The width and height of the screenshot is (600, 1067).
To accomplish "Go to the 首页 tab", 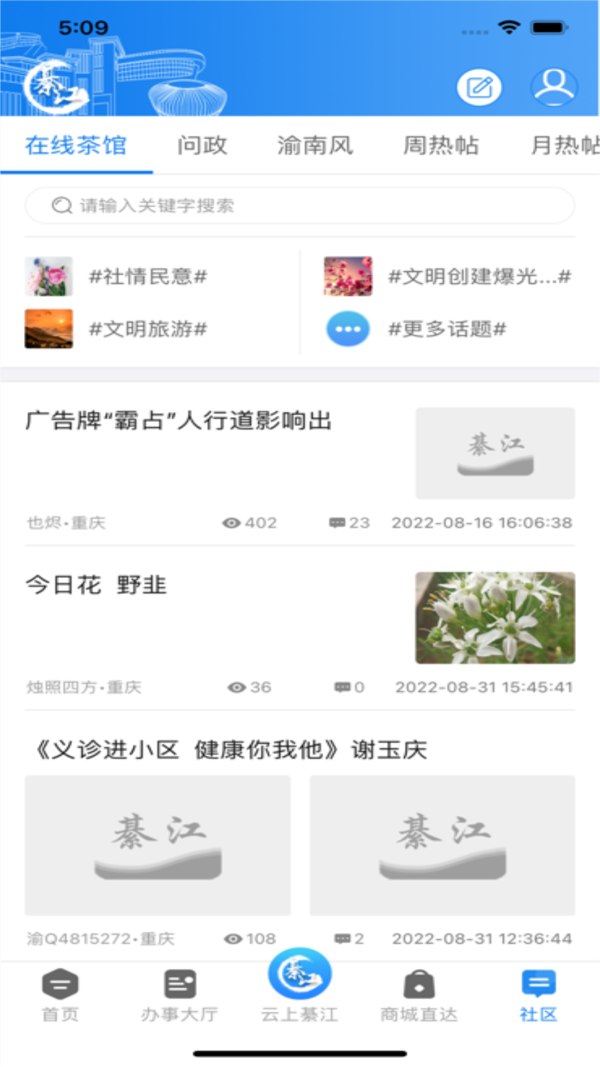I will tap(60, 995).
